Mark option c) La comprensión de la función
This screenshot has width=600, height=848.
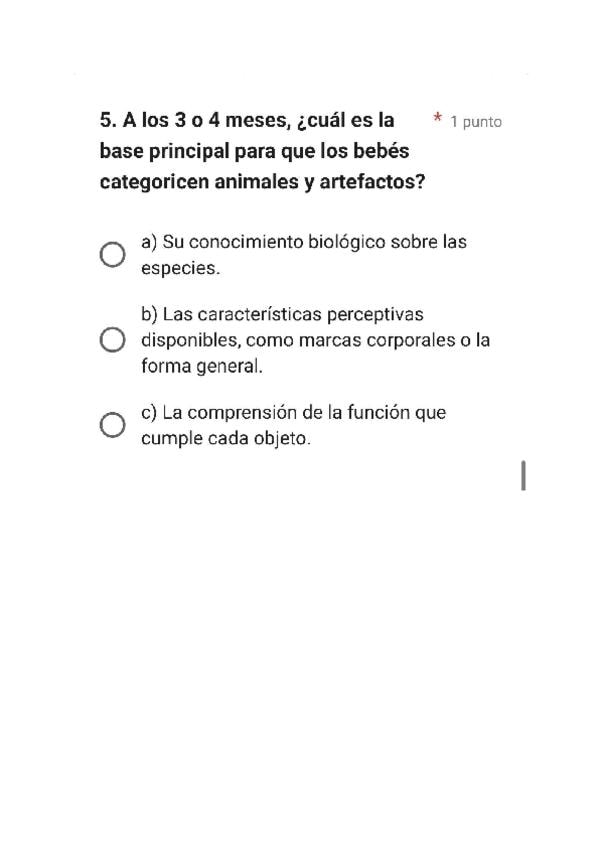[113, 425]
